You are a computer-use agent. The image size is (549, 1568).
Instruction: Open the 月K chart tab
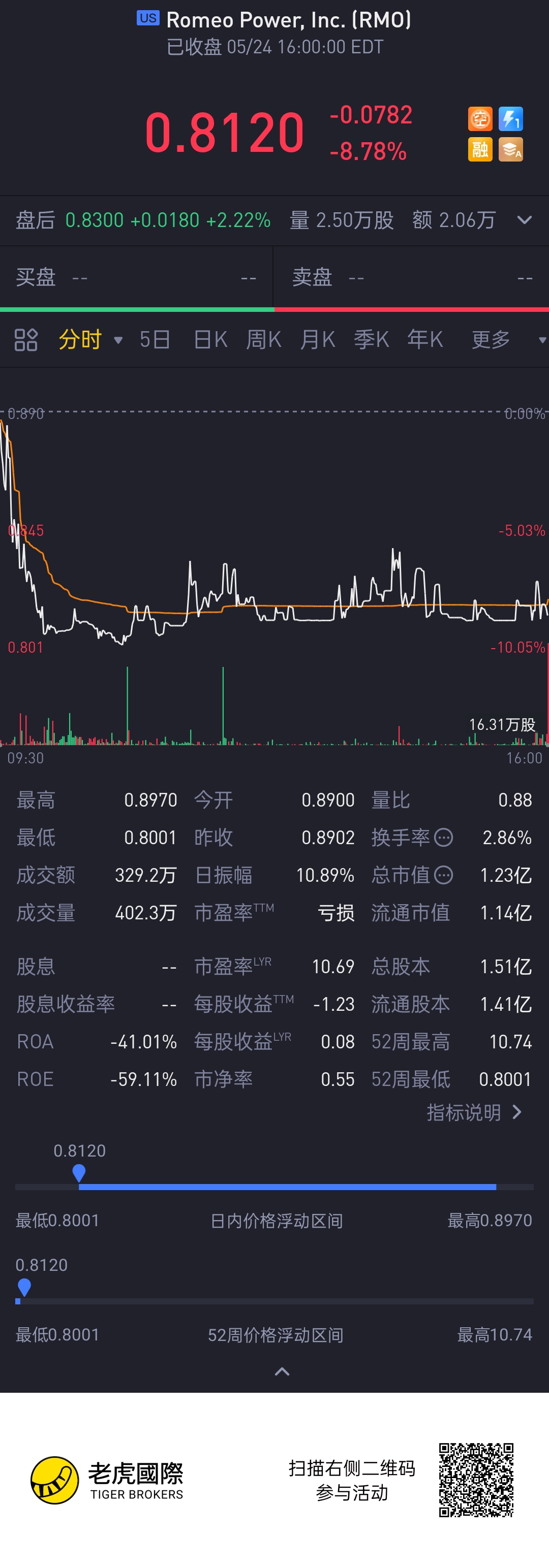318,340
